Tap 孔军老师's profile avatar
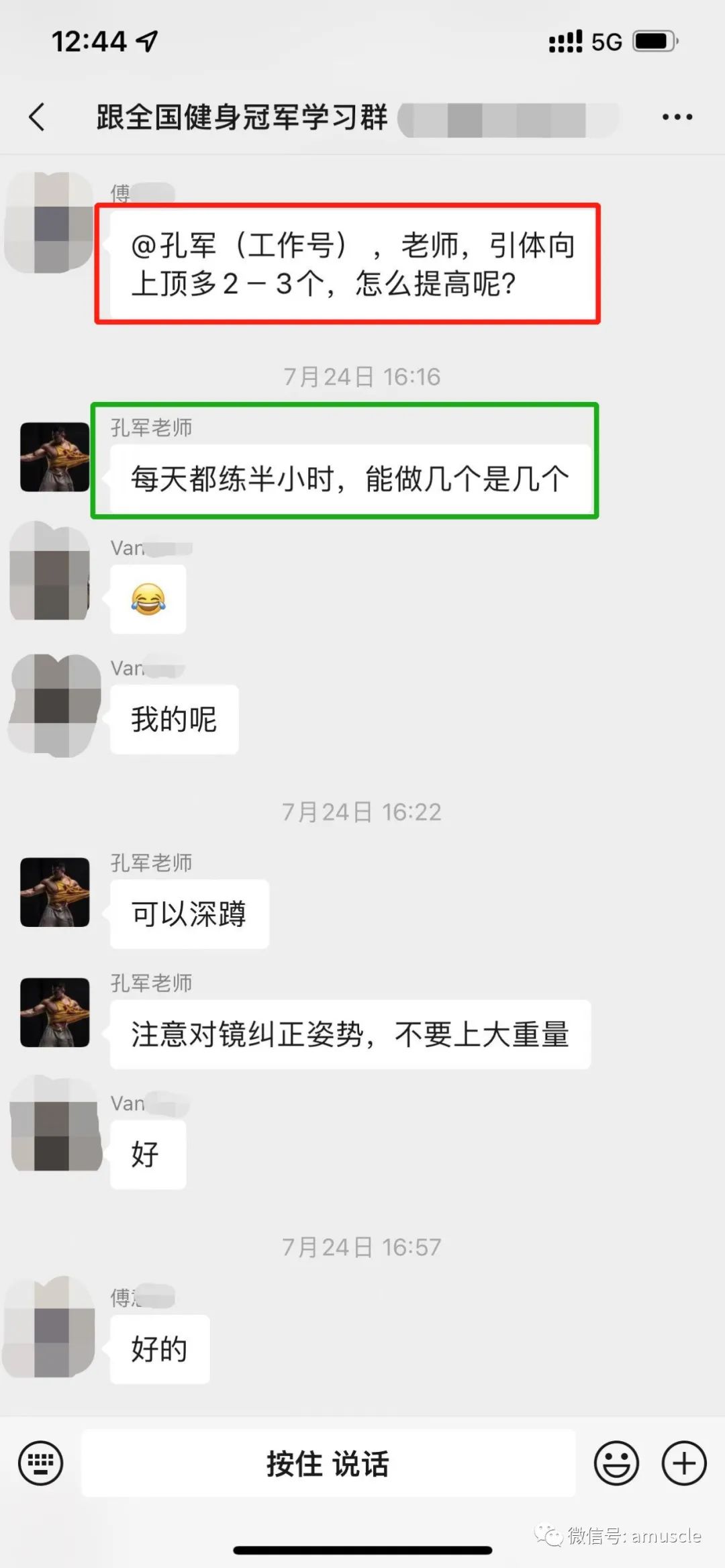This screenshot has height=1568, width=725. (54, 456)
